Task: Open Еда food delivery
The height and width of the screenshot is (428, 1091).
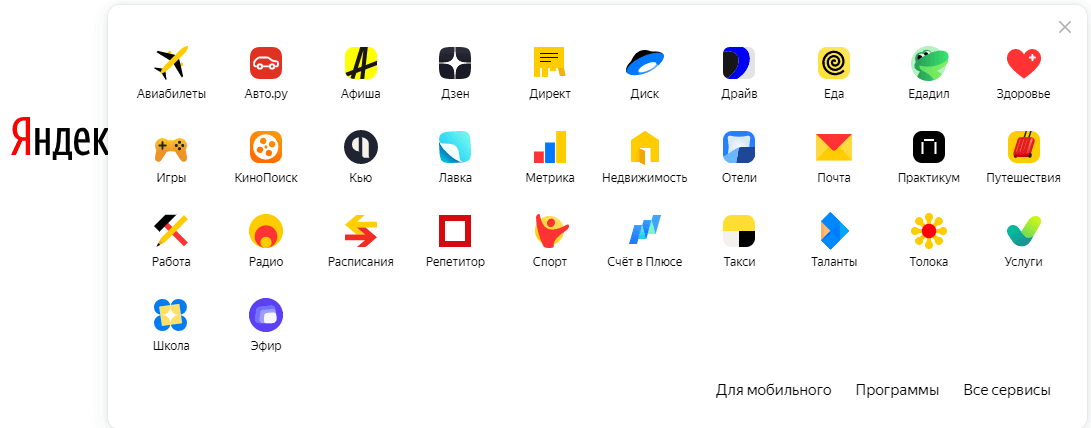Action: [x=833, y=64]
